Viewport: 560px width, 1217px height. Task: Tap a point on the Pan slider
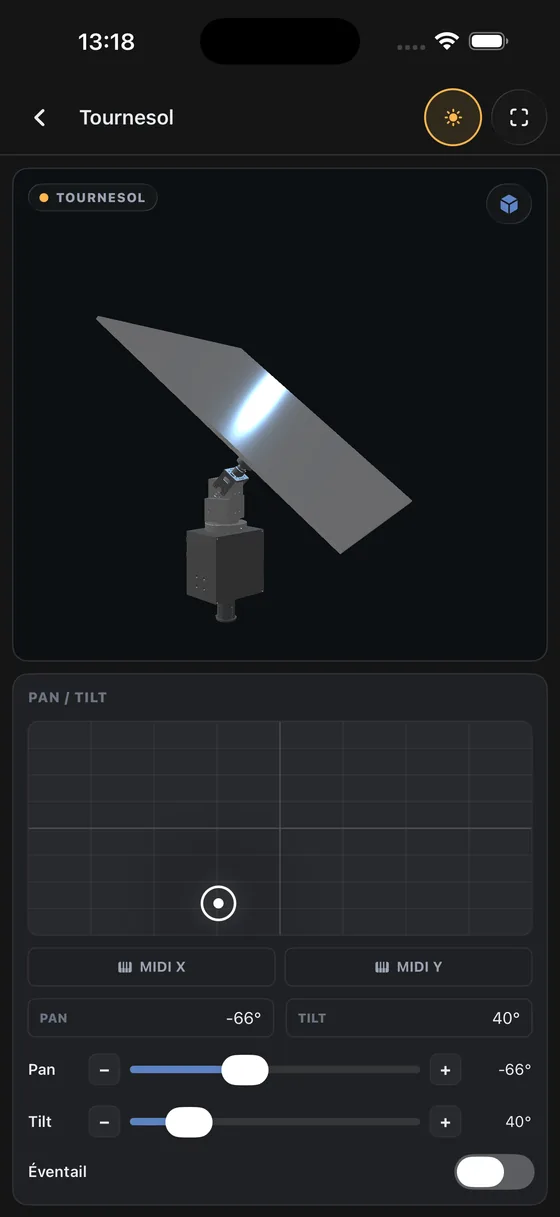click(275, 1070)
